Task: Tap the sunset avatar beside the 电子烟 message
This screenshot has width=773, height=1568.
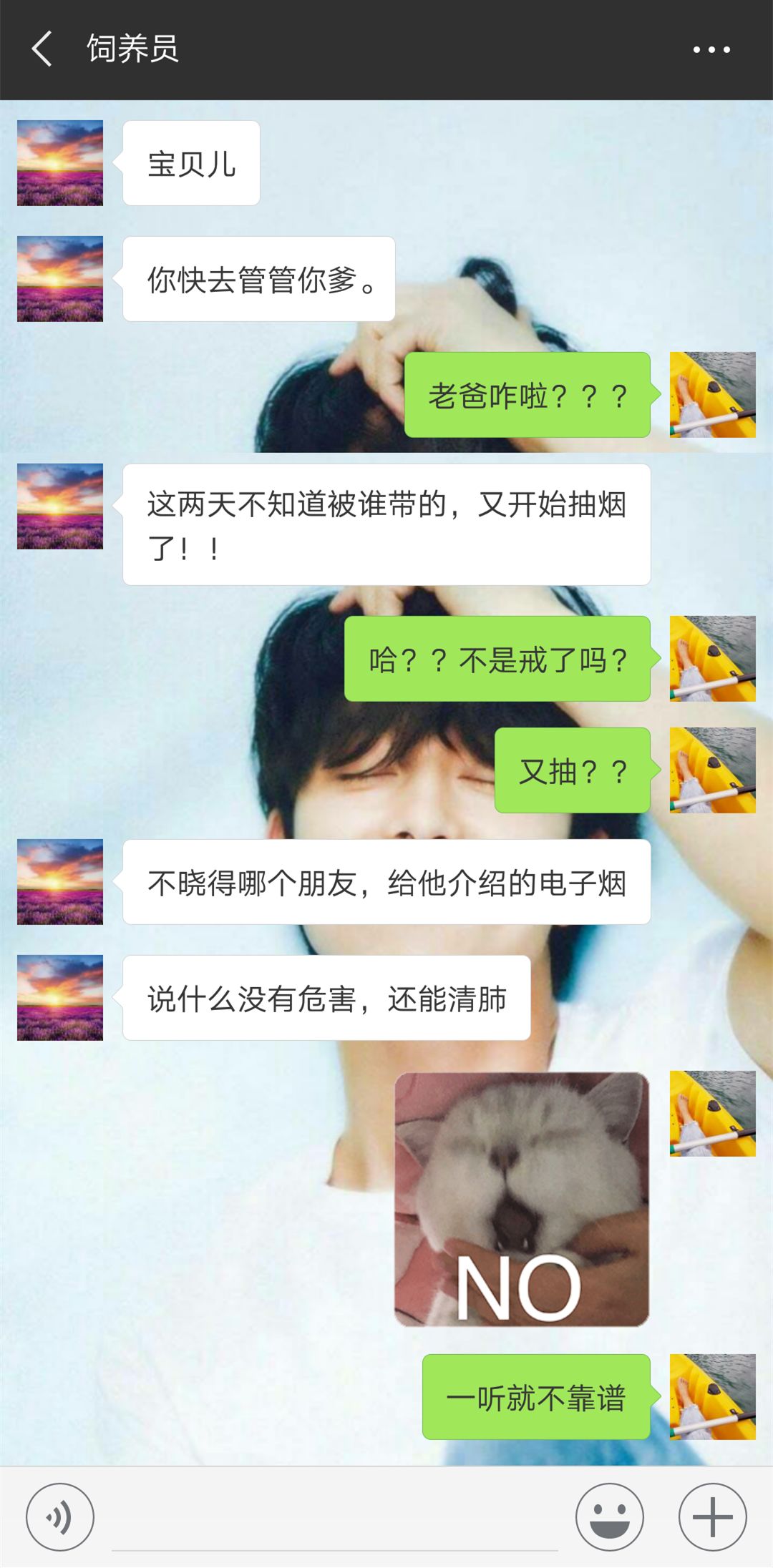Action: point(60,881)
